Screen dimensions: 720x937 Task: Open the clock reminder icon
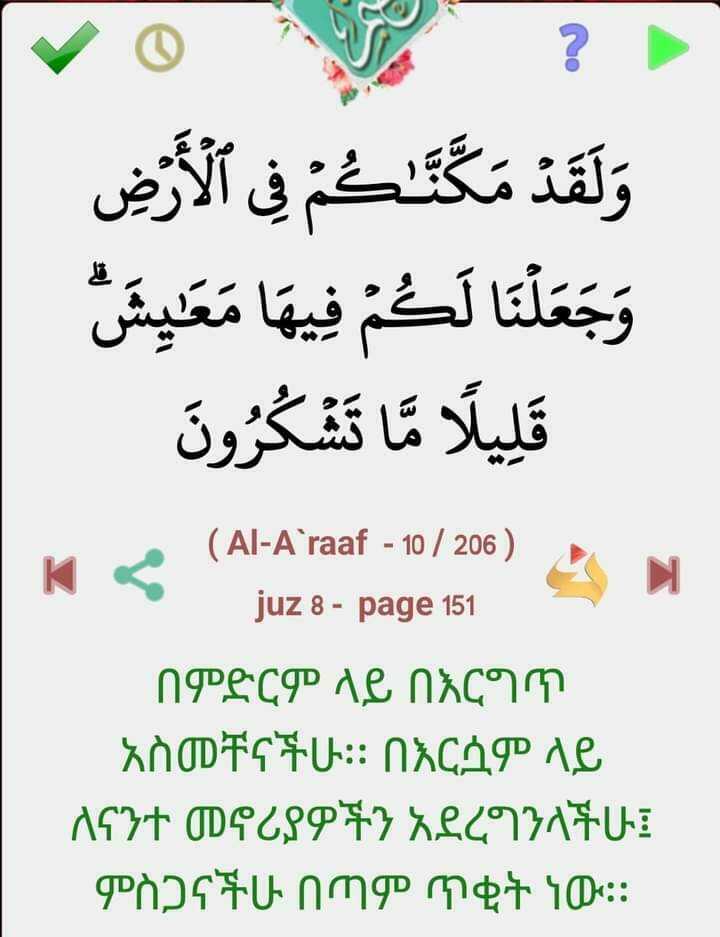pyautogui.click(x=160, y=47)
